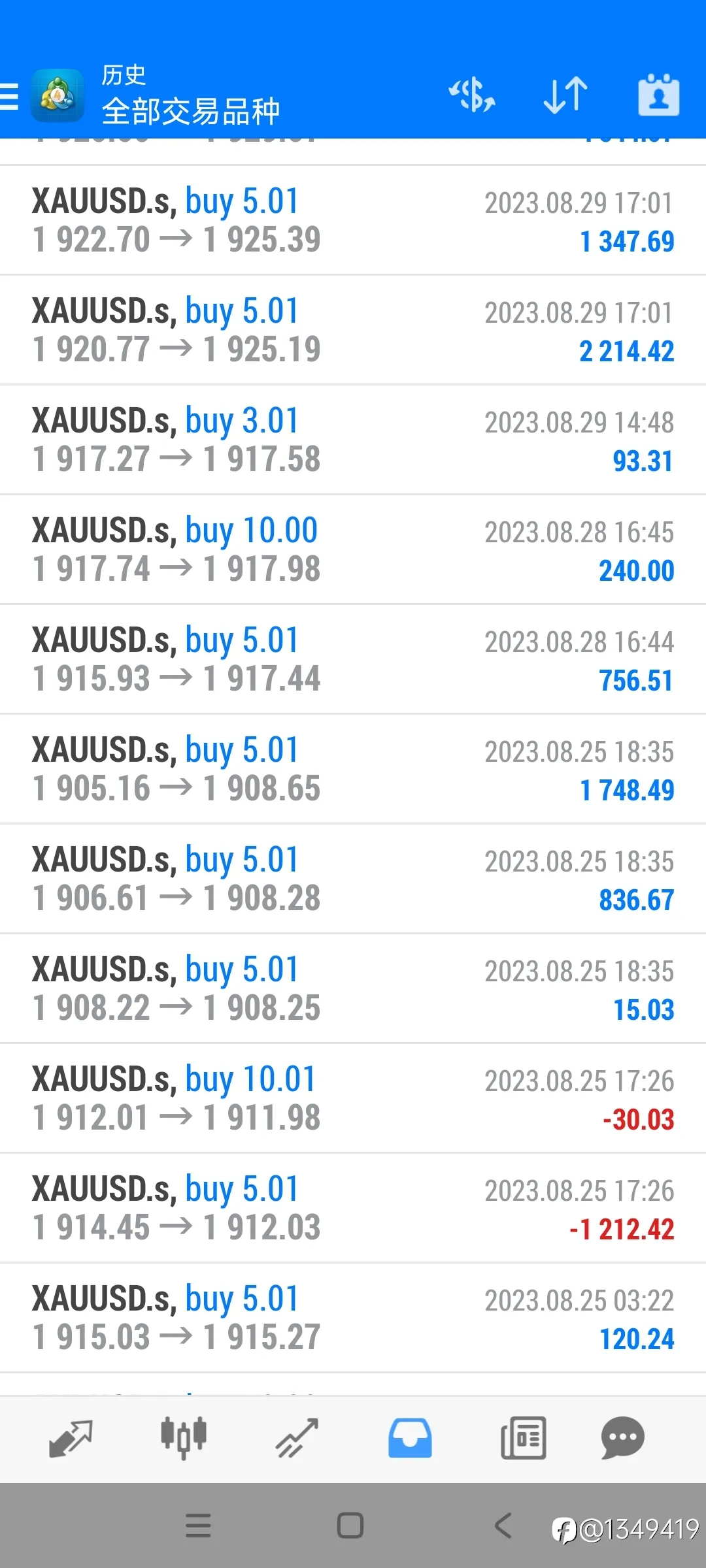Viewport: 706px width, 1568px height.
Task: Open the sort order arrows option
Action: 565,95
